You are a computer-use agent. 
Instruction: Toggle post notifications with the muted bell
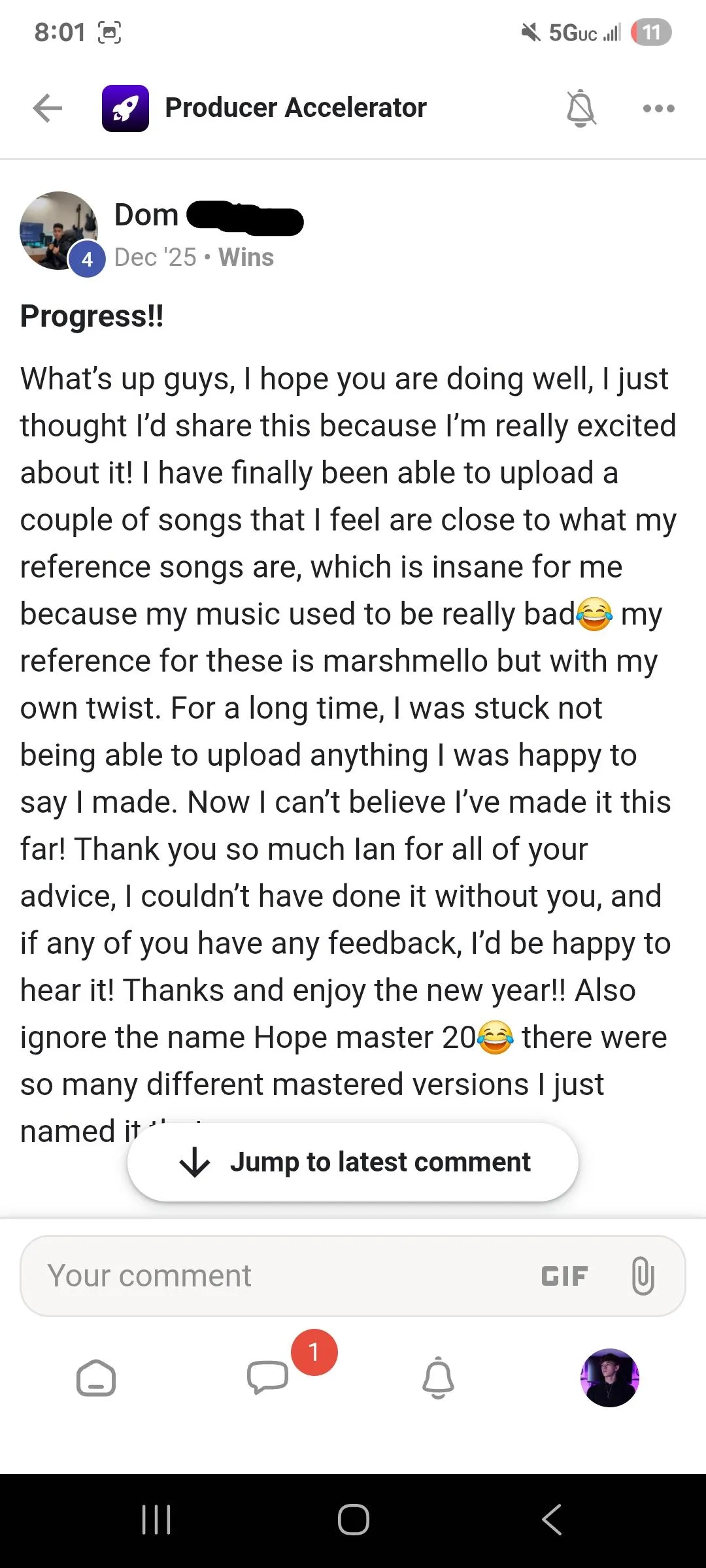tap(580, 108)
